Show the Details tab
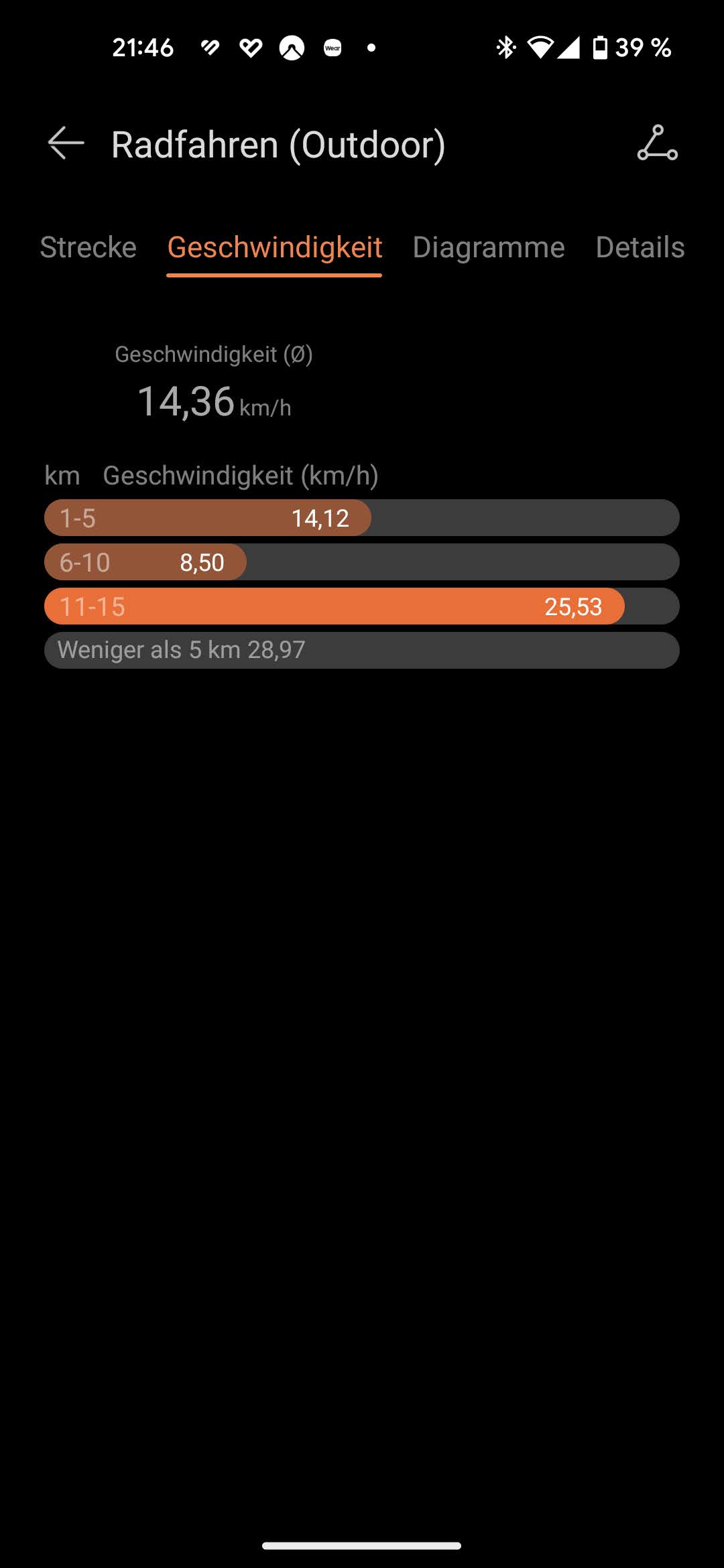Viewport: 724px width, 1568px height. point(640,247)
